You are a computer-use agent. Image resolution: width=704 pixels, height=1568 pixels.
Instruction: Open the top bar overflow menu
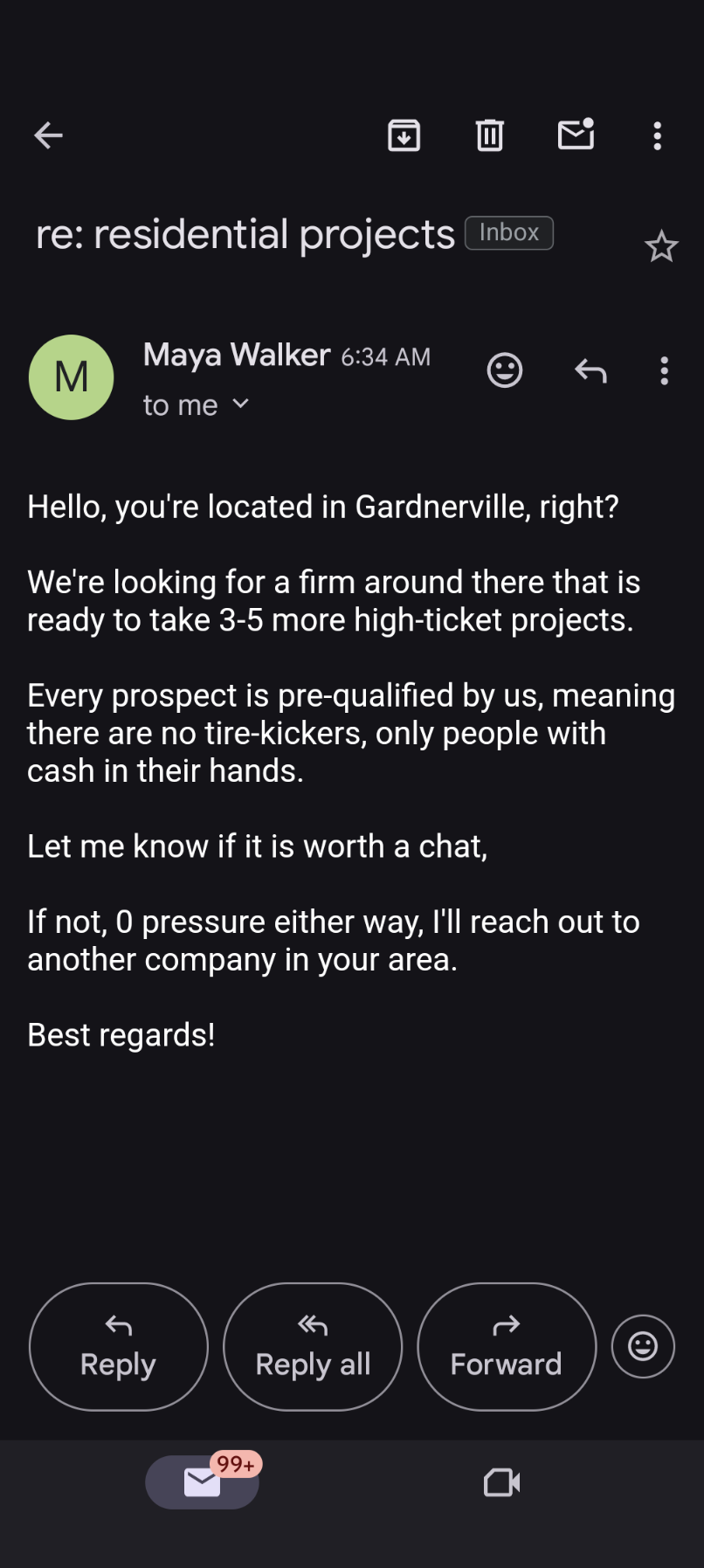[658, 135]
